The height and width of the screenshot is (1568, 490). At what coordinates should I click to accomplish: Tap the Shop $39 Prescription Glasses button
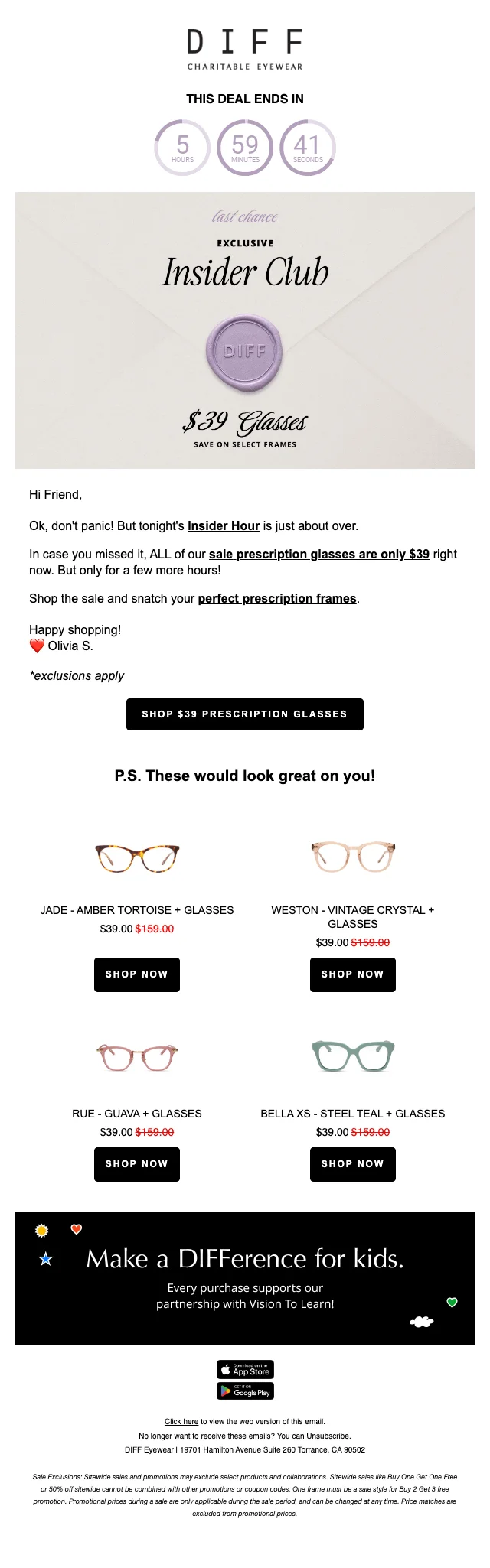(x=244, y=714)
